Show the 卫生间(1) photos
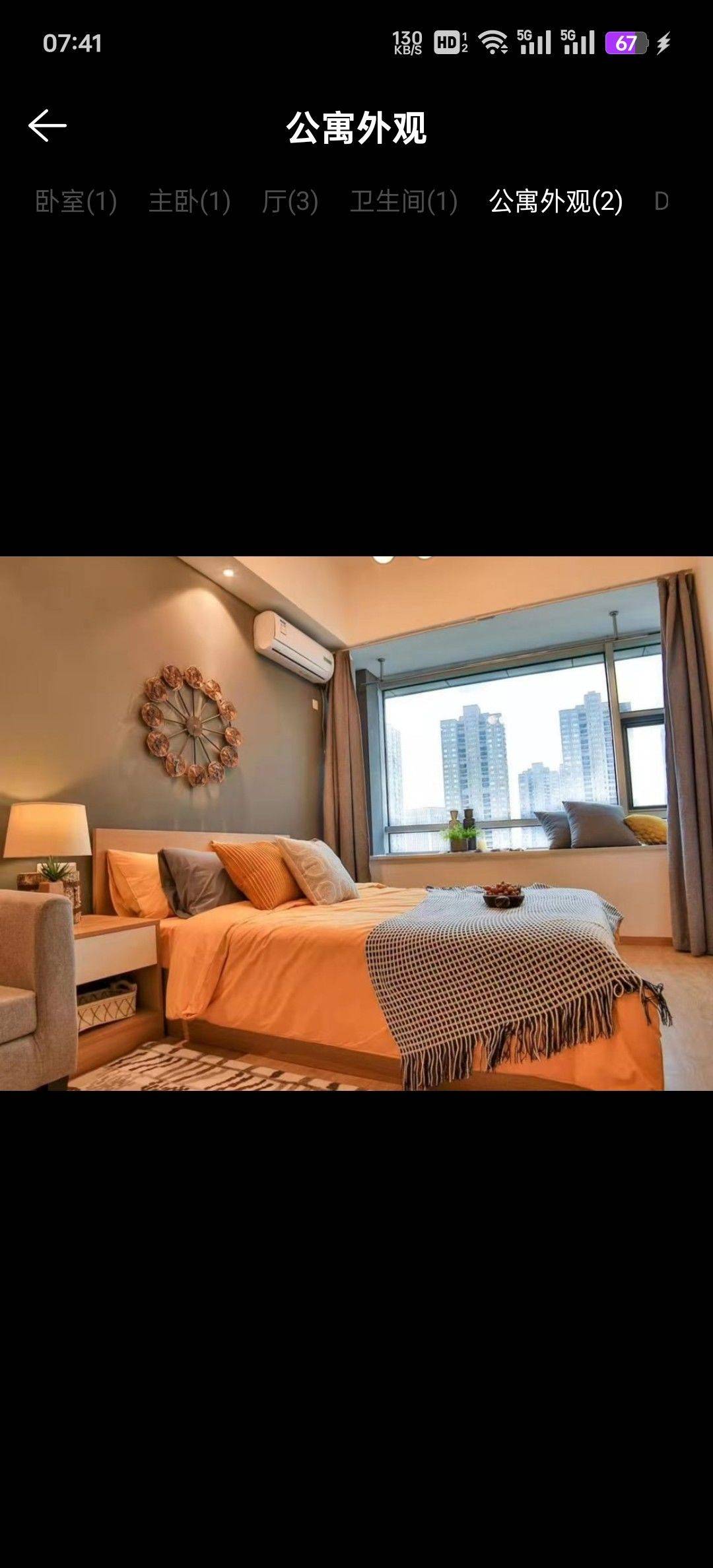This screenshot has width=713, height=1568. [x=403, y=201]
